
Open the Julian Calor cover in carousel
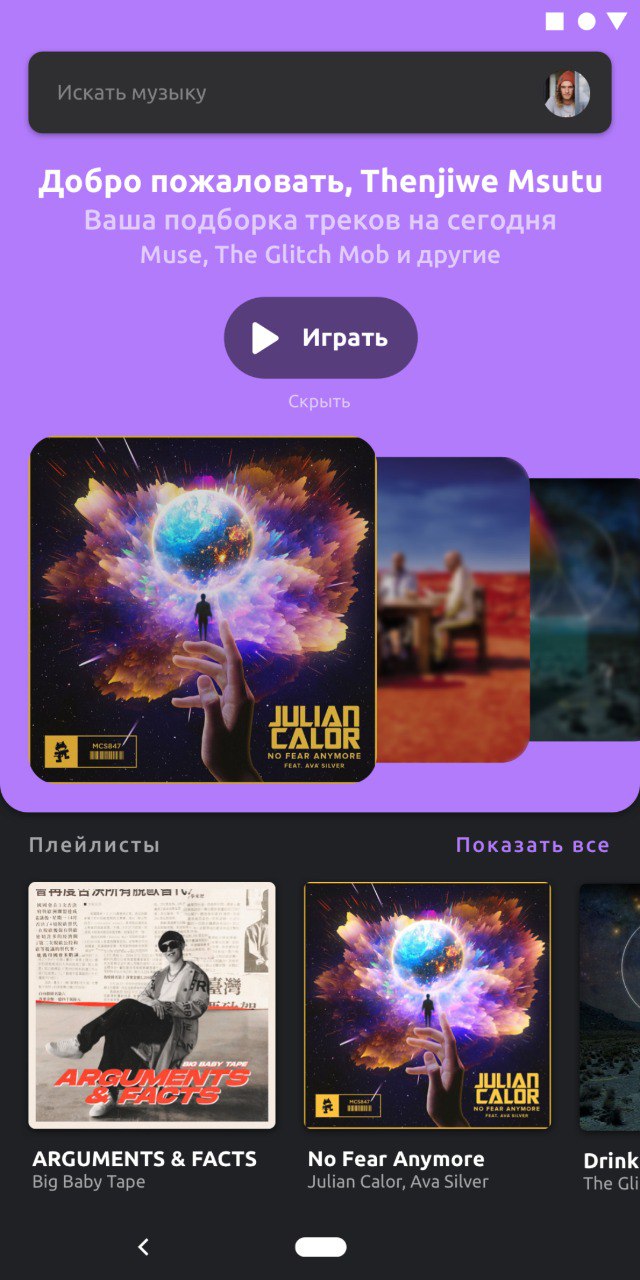coord(203,610)
